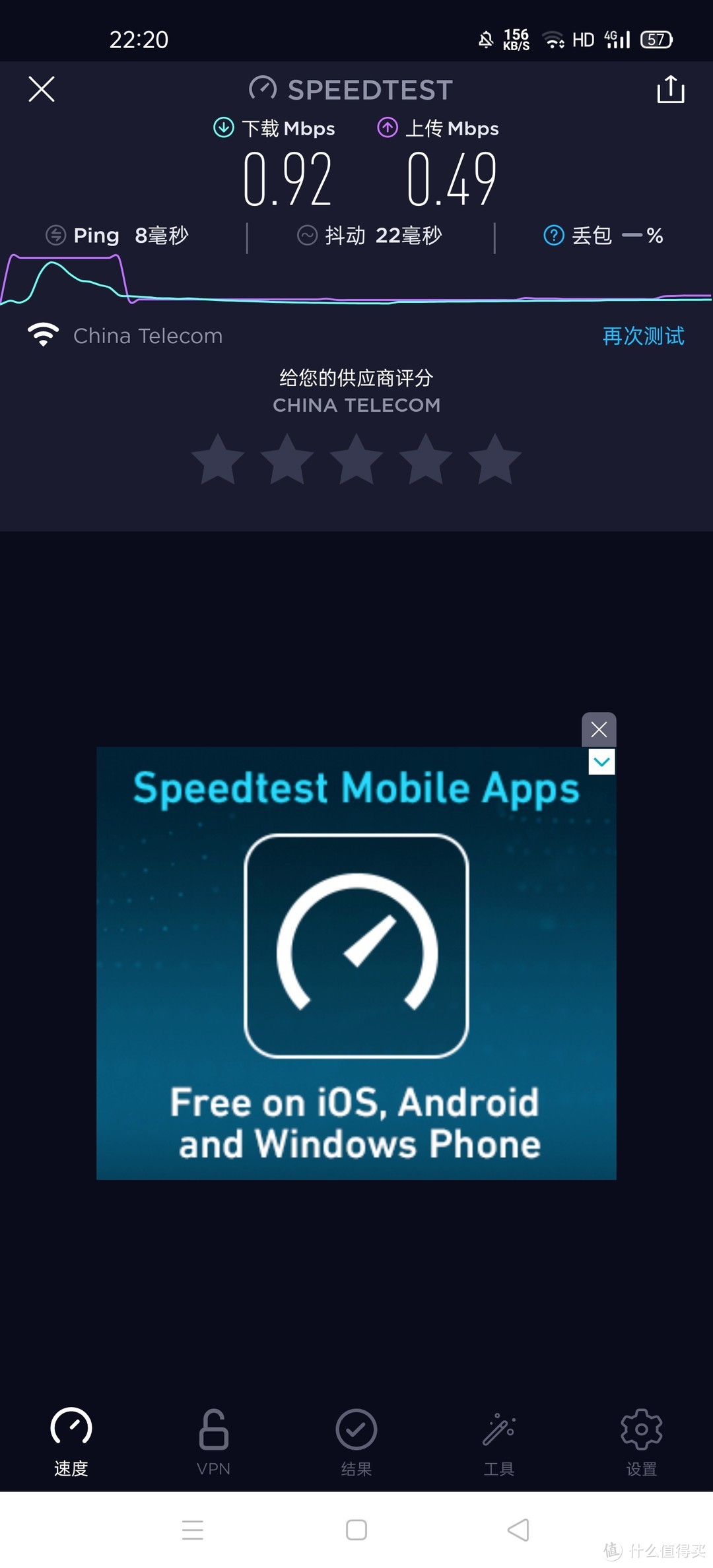Close the speed test result screen
The width and height of the screenshot is (713, 1568).
(42, 89)
